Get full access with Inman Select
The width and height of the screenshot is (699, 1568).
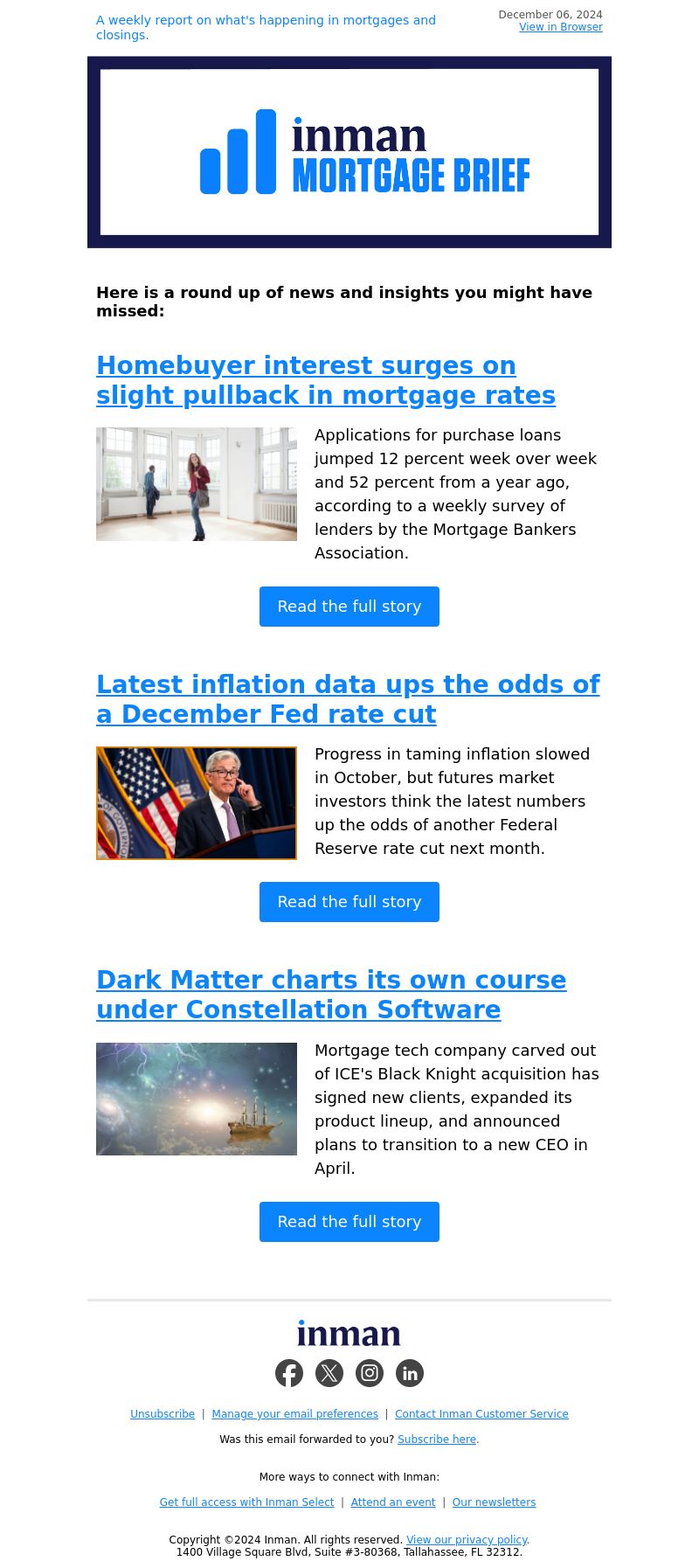[x=246, y=1502]
